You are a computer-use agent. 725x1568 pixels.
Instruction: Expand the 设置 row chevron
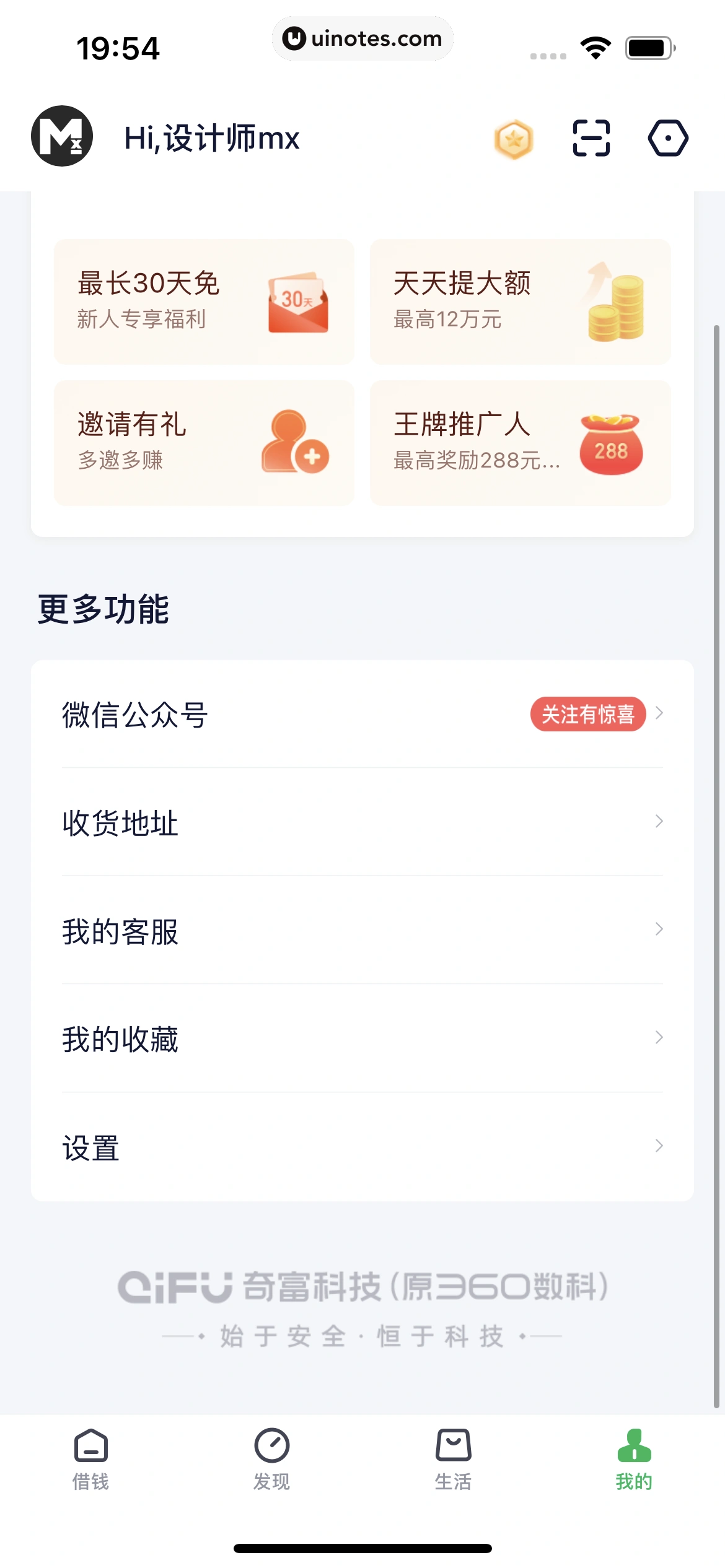pyautogui.click(x=658, y=1146)
